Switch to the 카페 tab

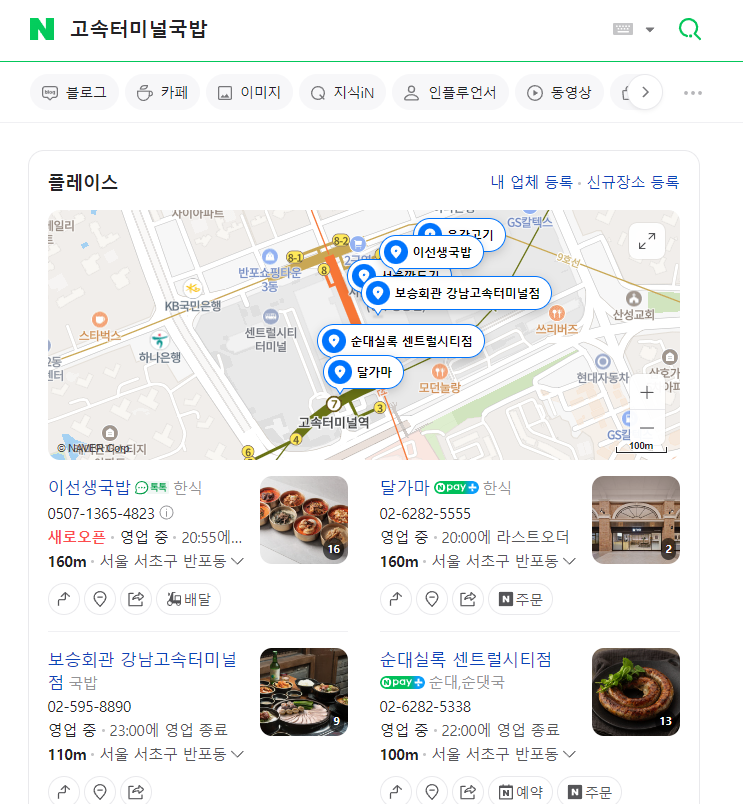point(163,93)
